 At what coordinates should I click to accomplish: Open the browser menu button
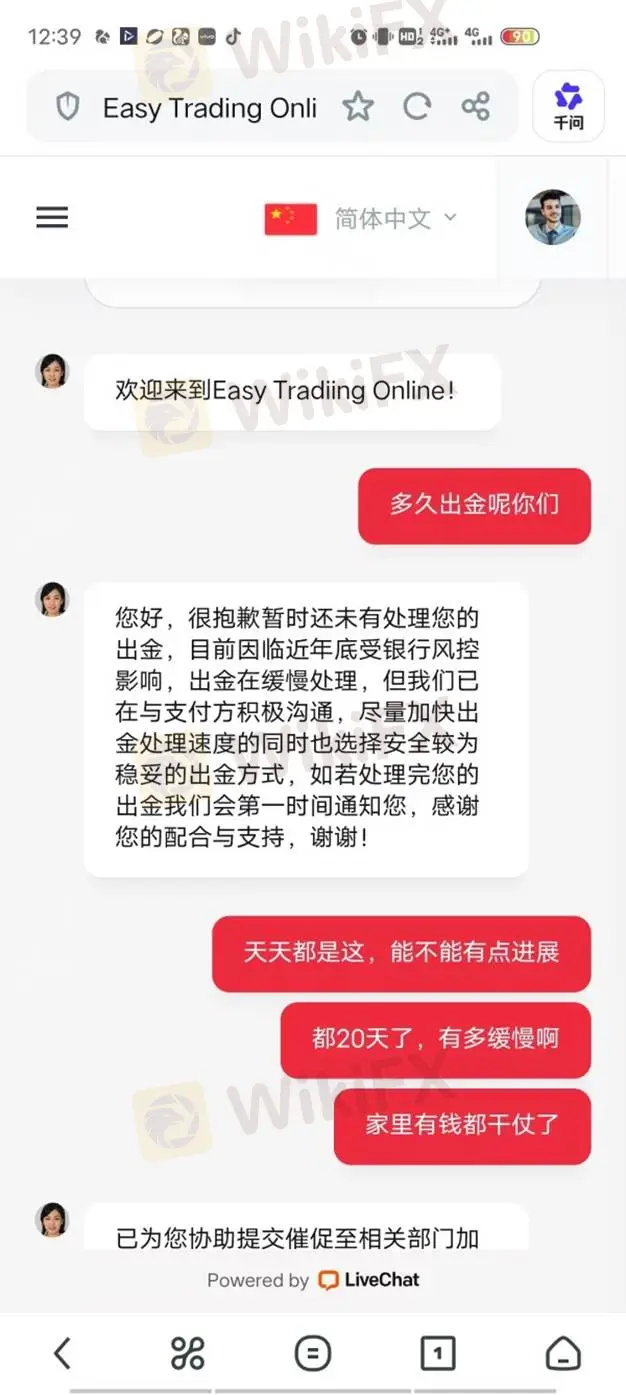(313, 1354)
